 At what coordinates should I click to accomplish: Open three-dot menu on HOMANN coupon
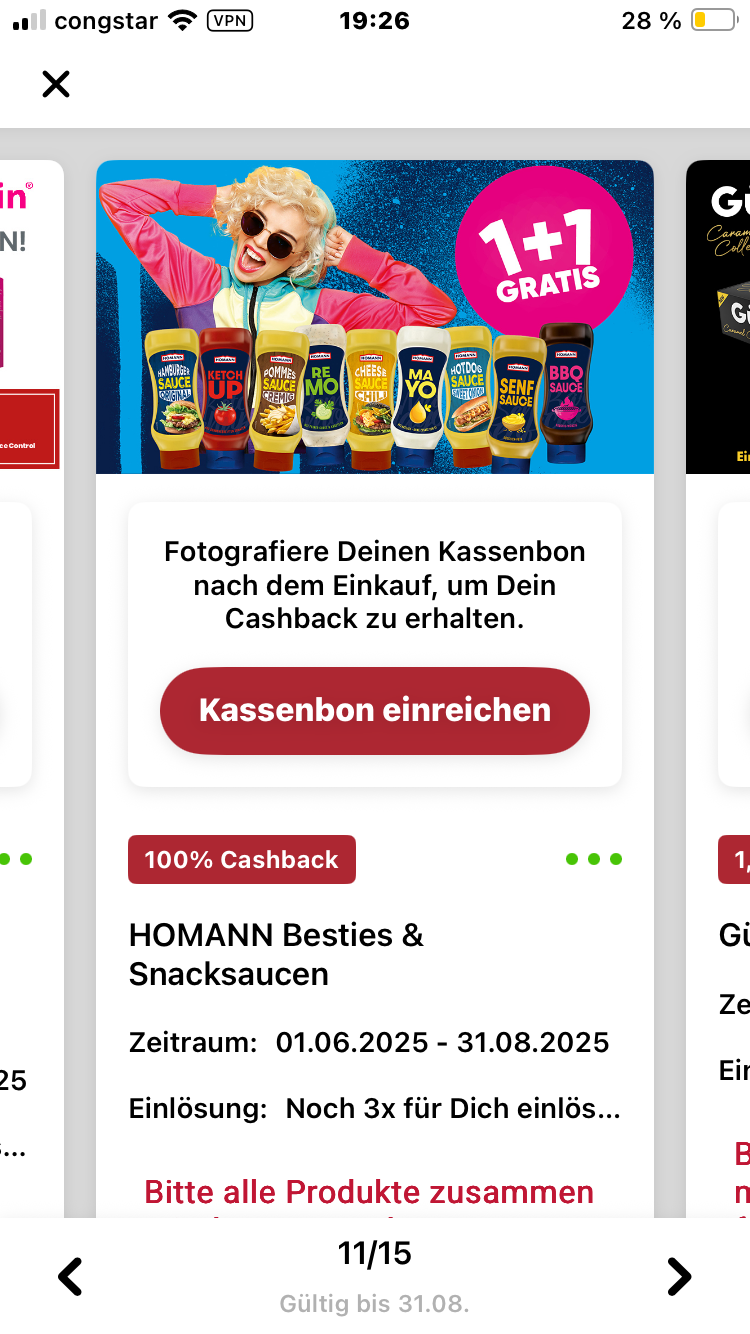tap(594, 859)
